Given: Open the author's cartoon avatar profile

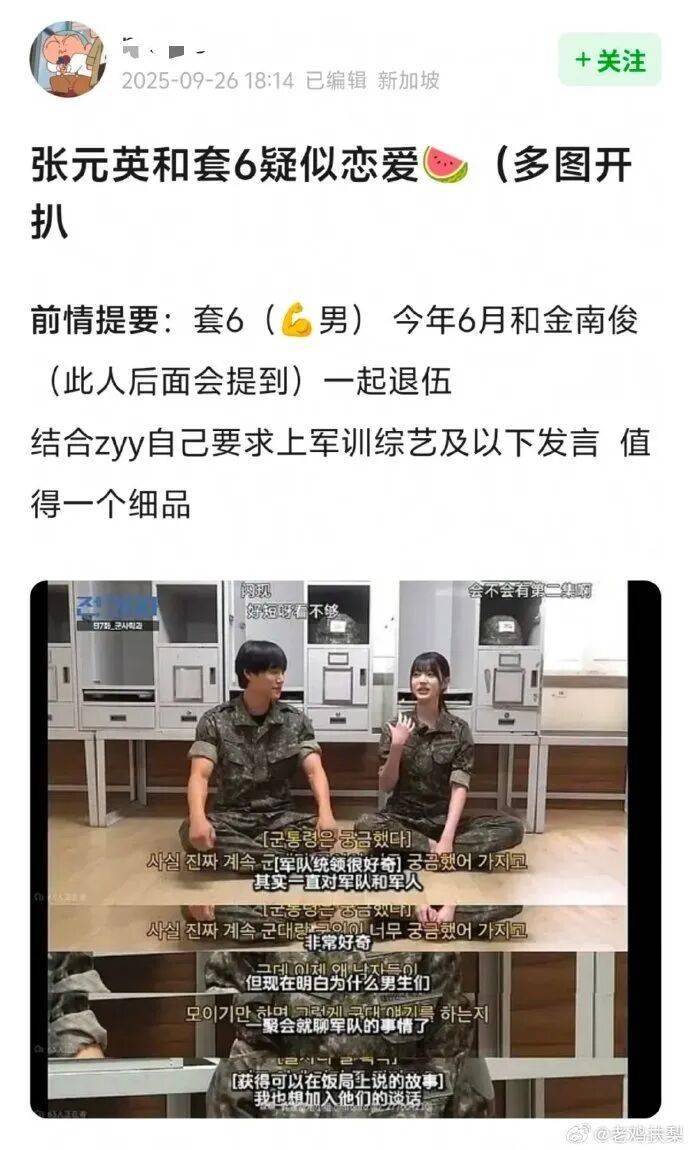Looking at the screenshot, I should [x=68, y=60].
